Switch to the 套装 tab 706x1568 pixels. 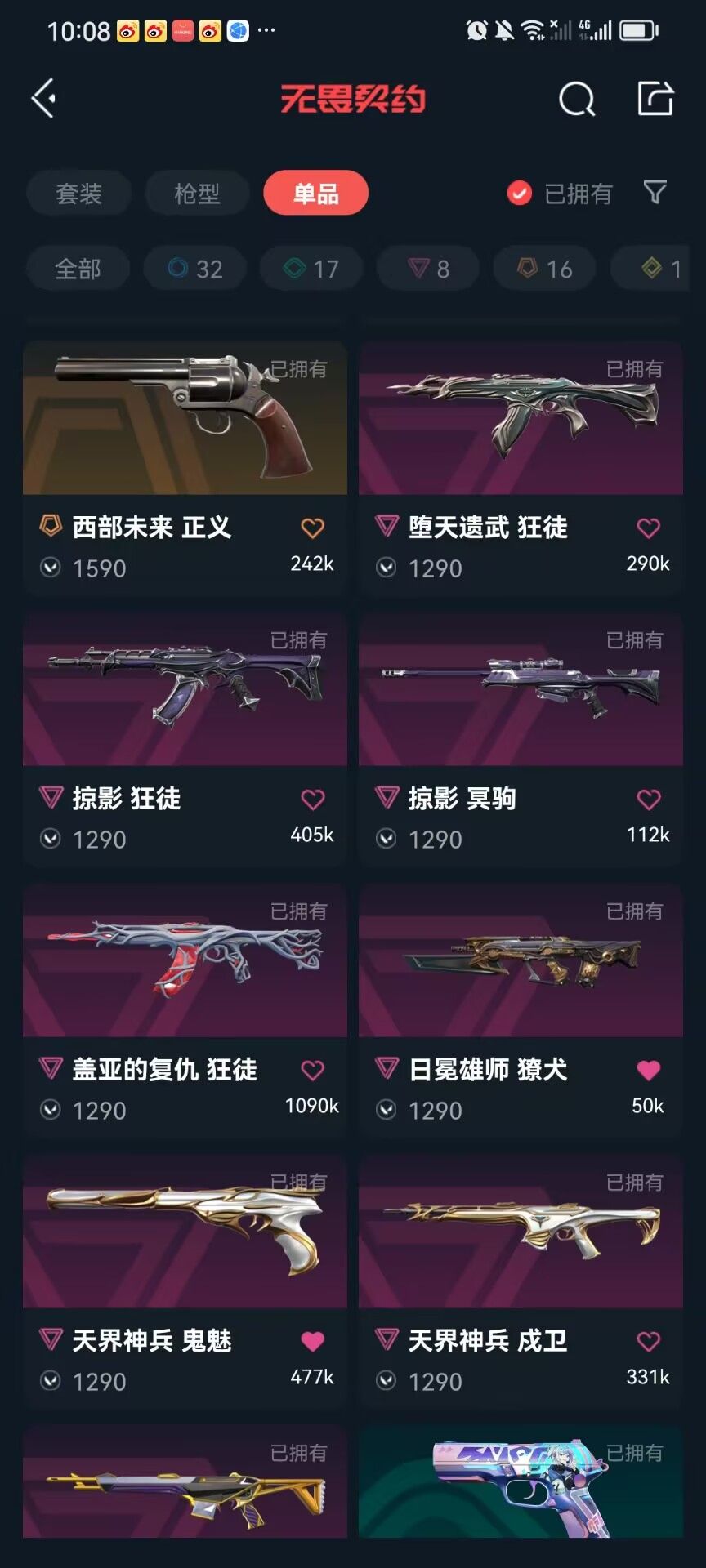(78, 194)
